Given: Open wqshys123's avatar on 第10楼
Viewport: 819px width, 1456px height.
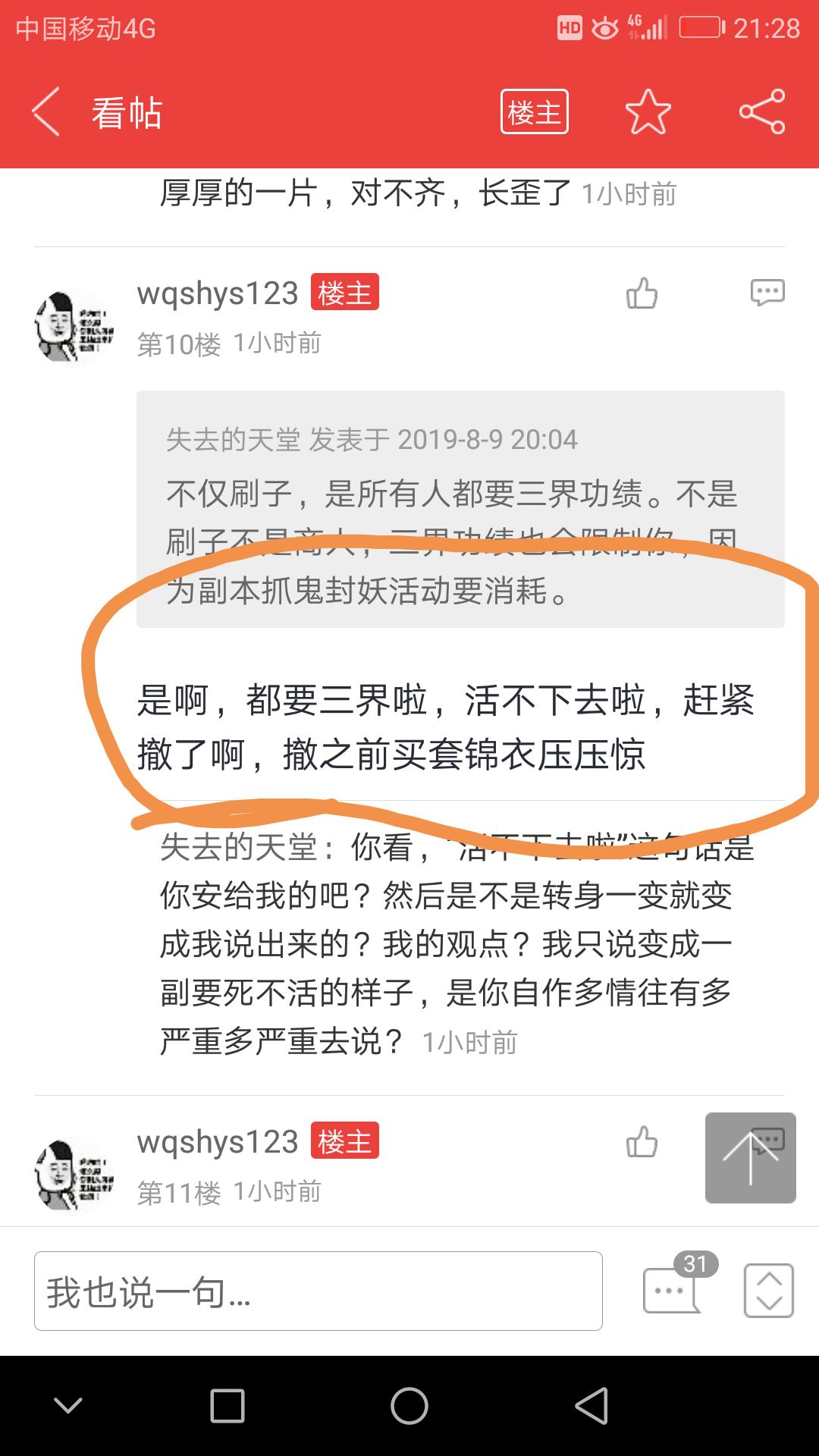Looking at the screenshot, I should (x=74, y=326).
